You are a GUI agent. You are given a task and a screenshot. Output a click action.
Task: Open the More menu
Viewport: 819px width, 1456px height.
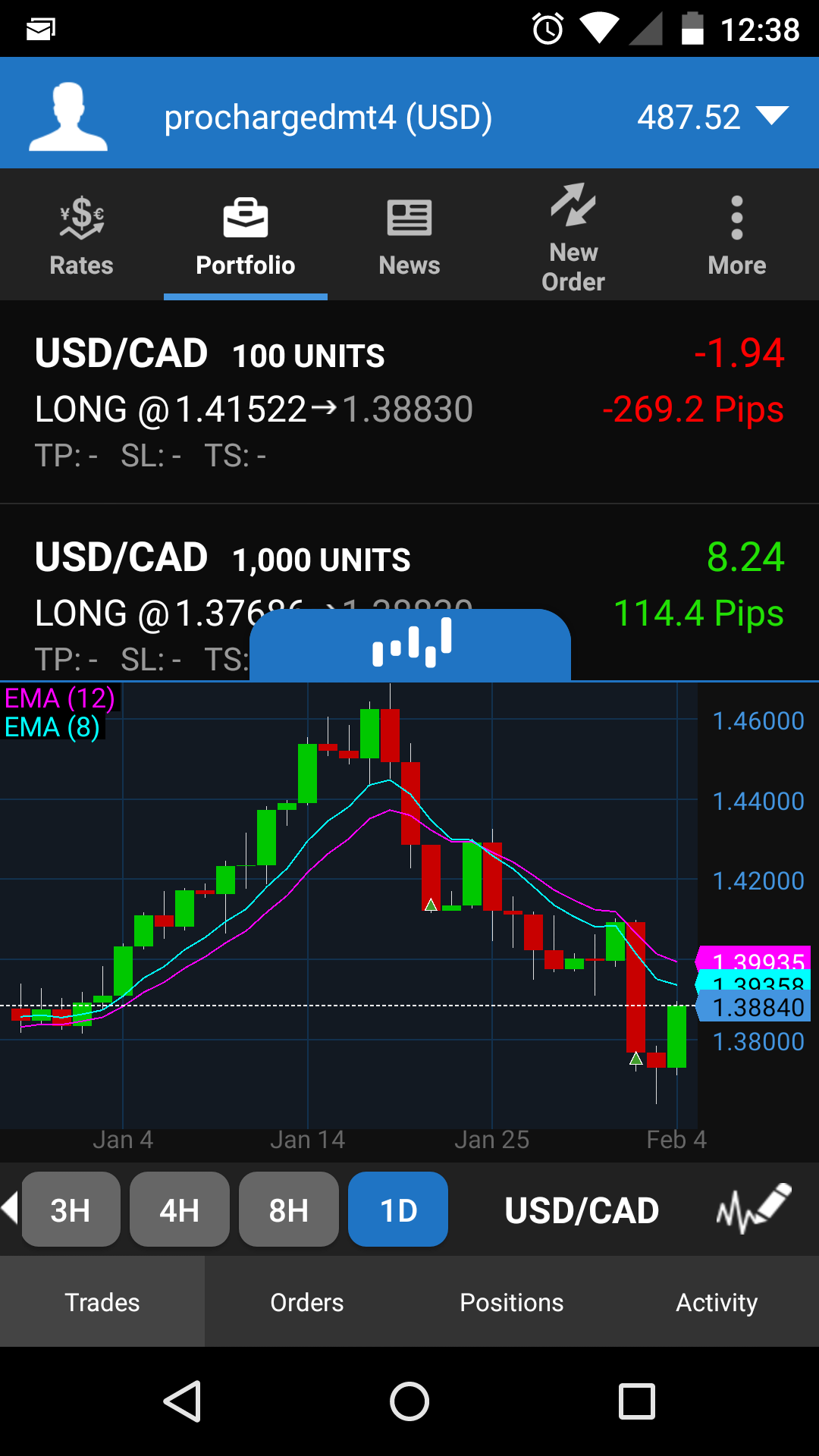tap(736, 235)
